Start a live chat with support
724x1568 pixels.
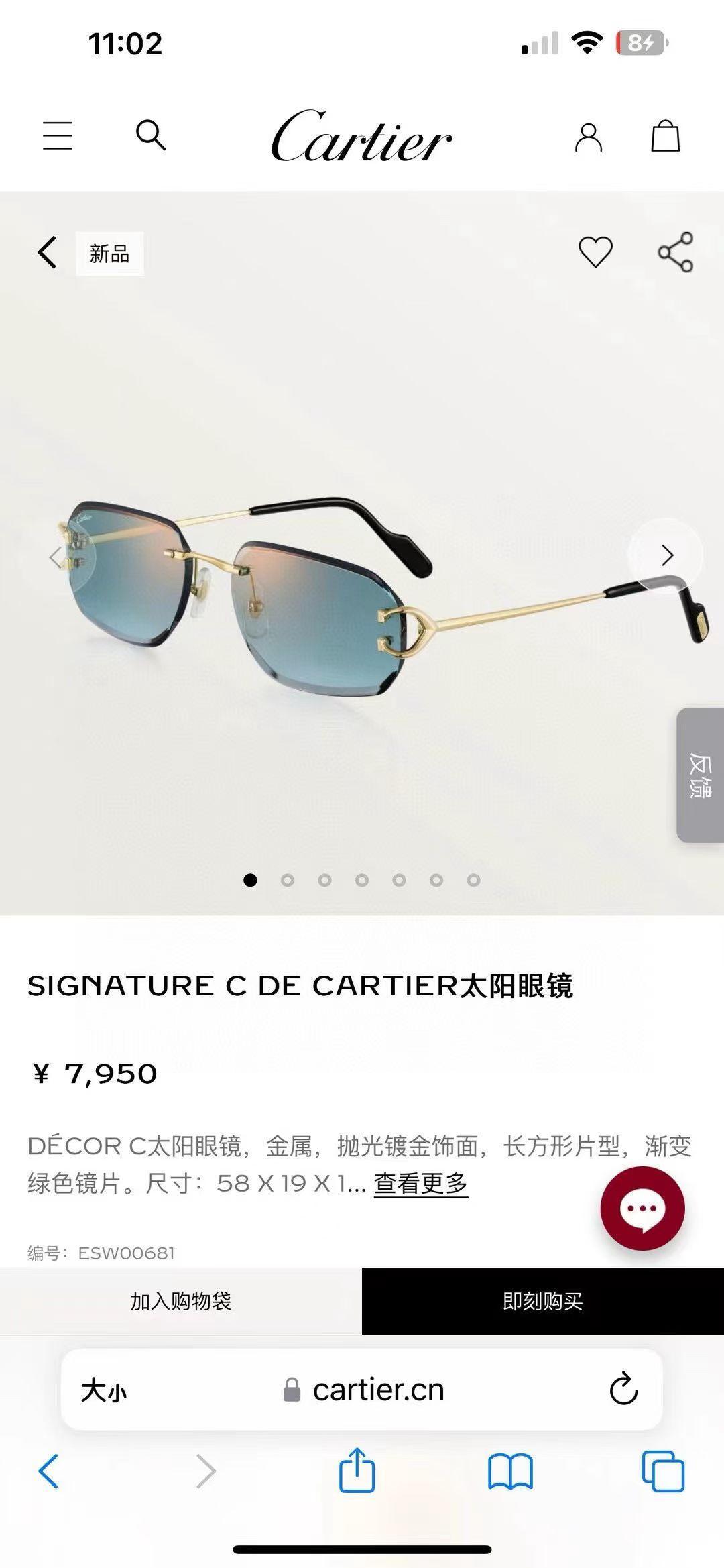pos(642,1209)
